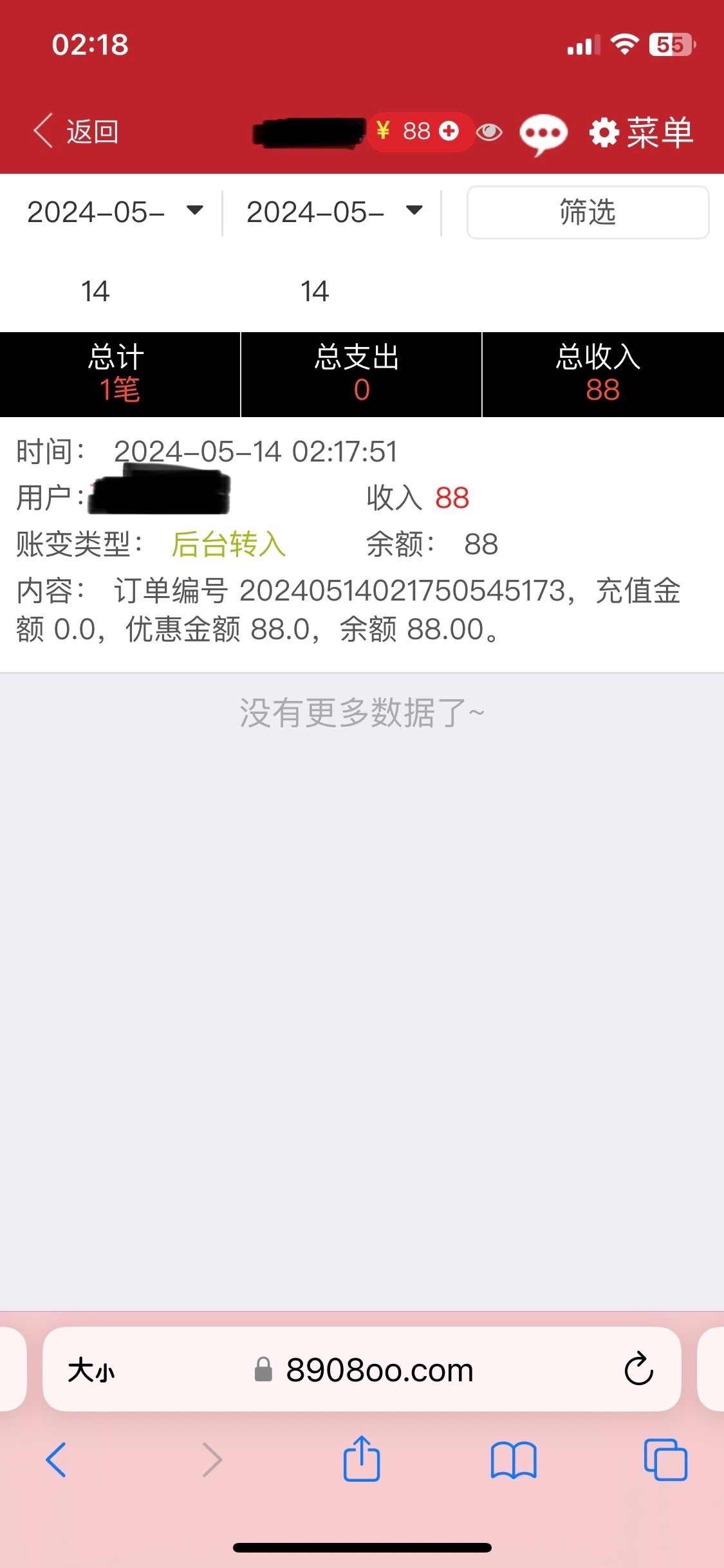Image resolution: width=724 pixels, height=1568 pixels.
Task: Go back with the 返回 button
Action: pyautogui.click(x=77, y=131)
